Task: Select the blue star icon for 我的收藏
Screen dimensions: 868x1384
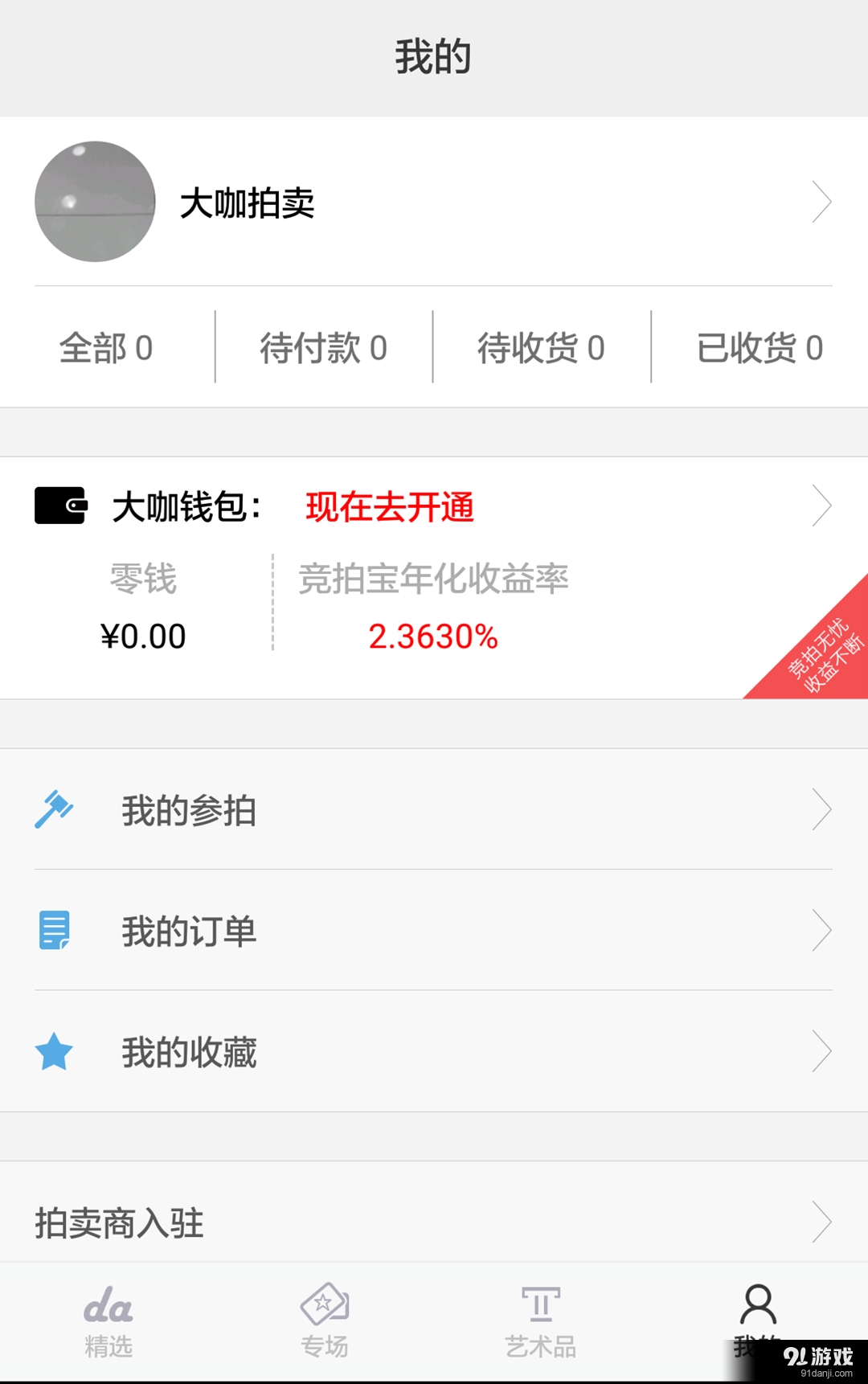Action: pyautogui.click(x=54, y=1050)
